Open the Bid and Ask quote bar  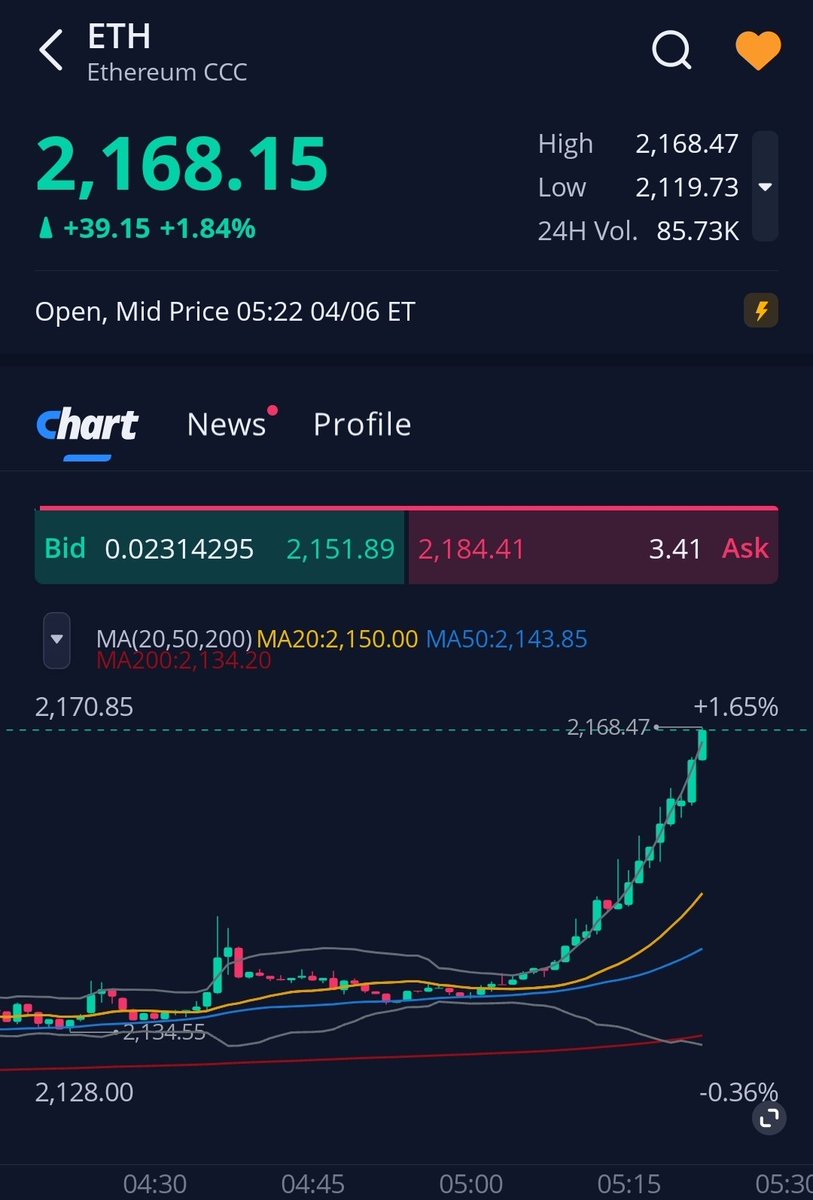coord(406,548)
